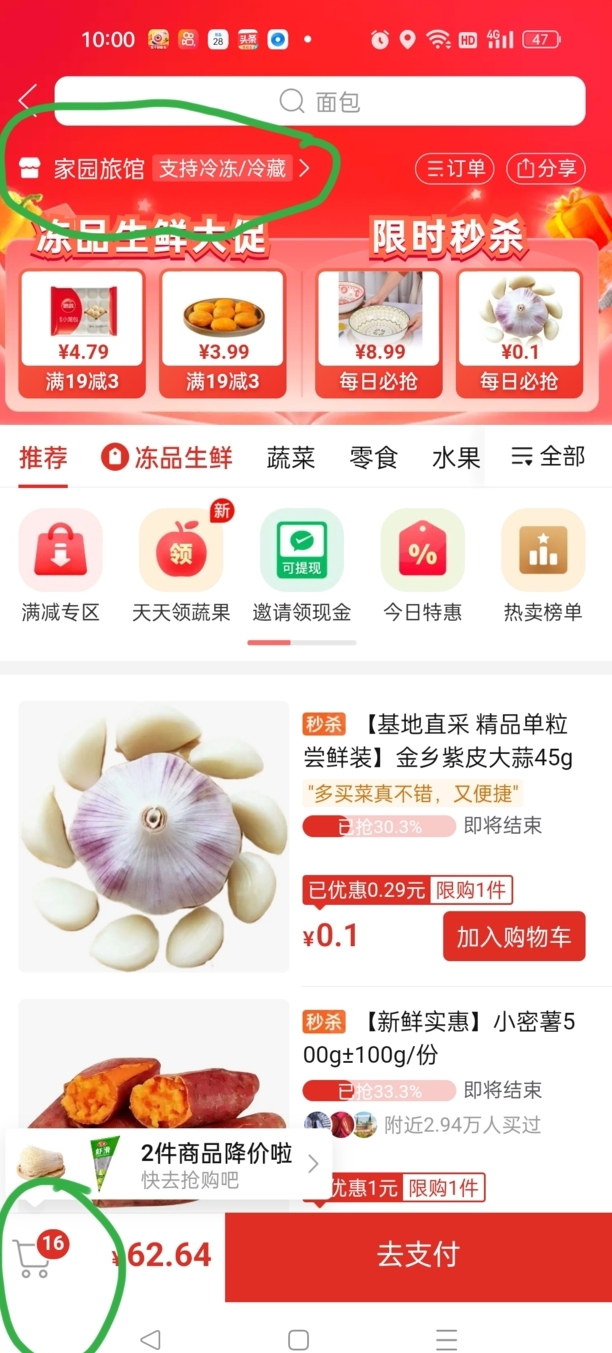612x1353 pixels.
Task: Open the 订单 orders button
Action: tap(455, 169)
